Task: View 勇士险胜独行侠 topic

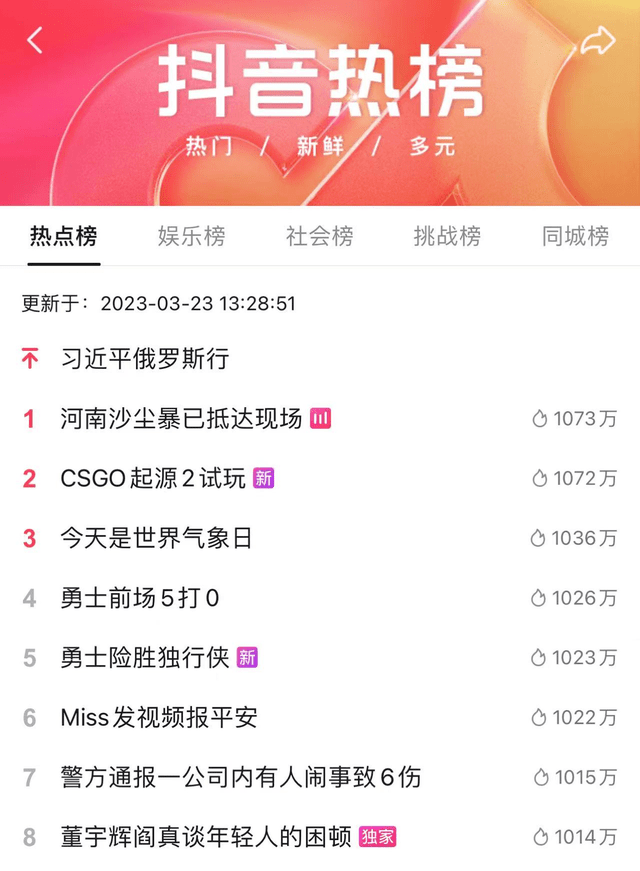Action: [145, 658]
